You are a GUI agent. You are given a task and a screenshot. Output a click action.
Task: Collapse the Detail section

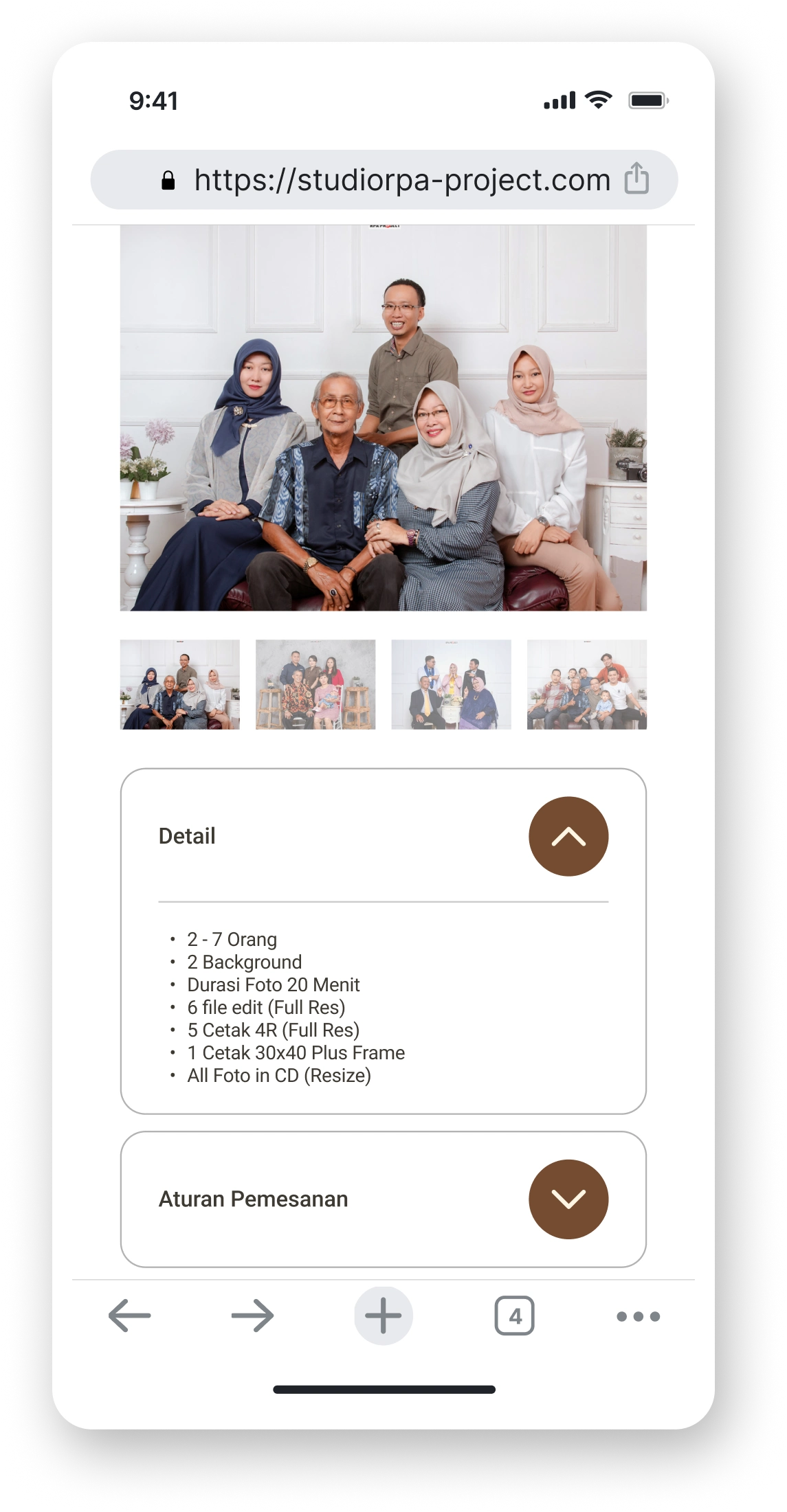(568, 836)
